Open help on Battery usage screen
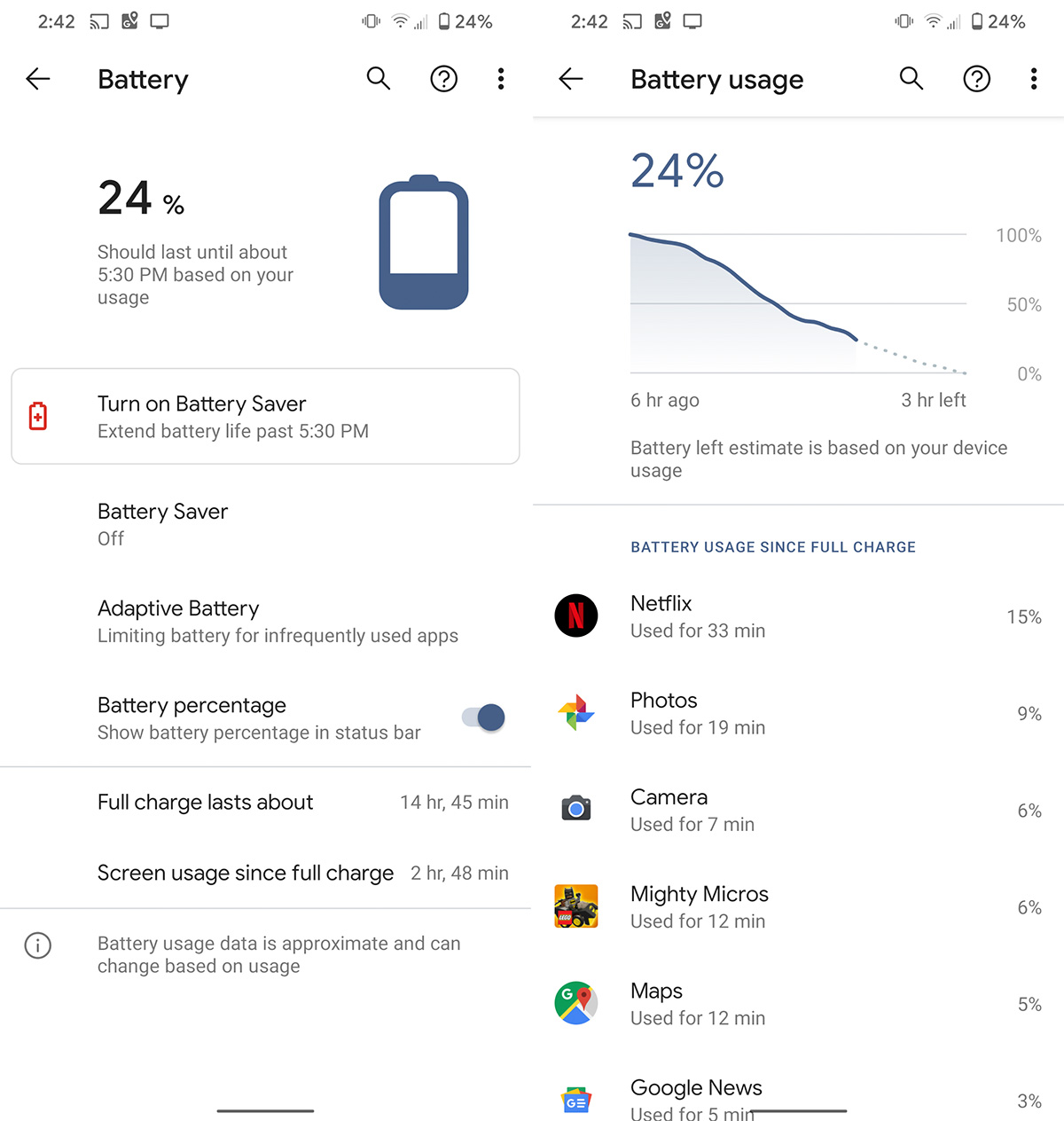The width and height of the screenshot is (1064, 1121). 976,79
